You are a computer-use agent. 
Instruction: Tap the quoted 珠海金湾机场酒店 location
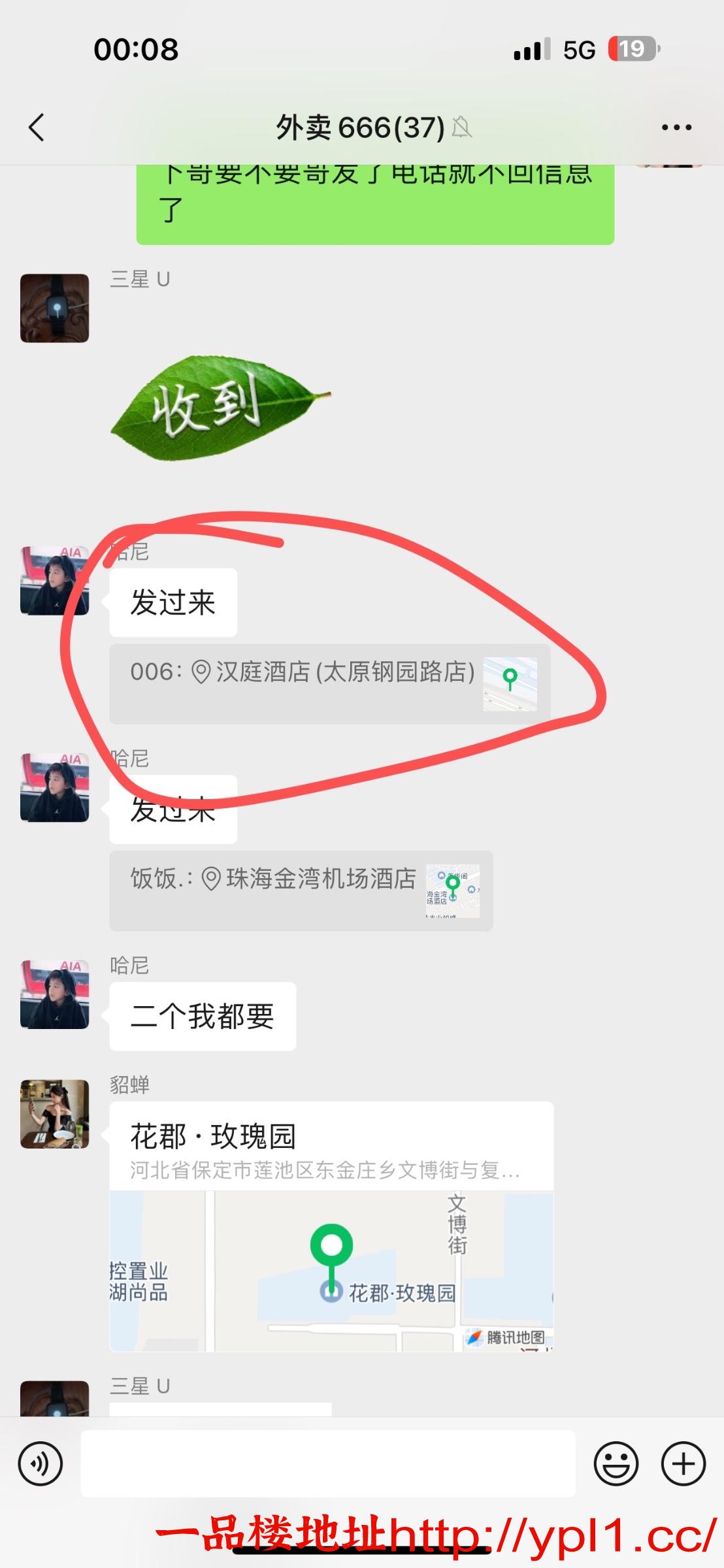(301, 890)
